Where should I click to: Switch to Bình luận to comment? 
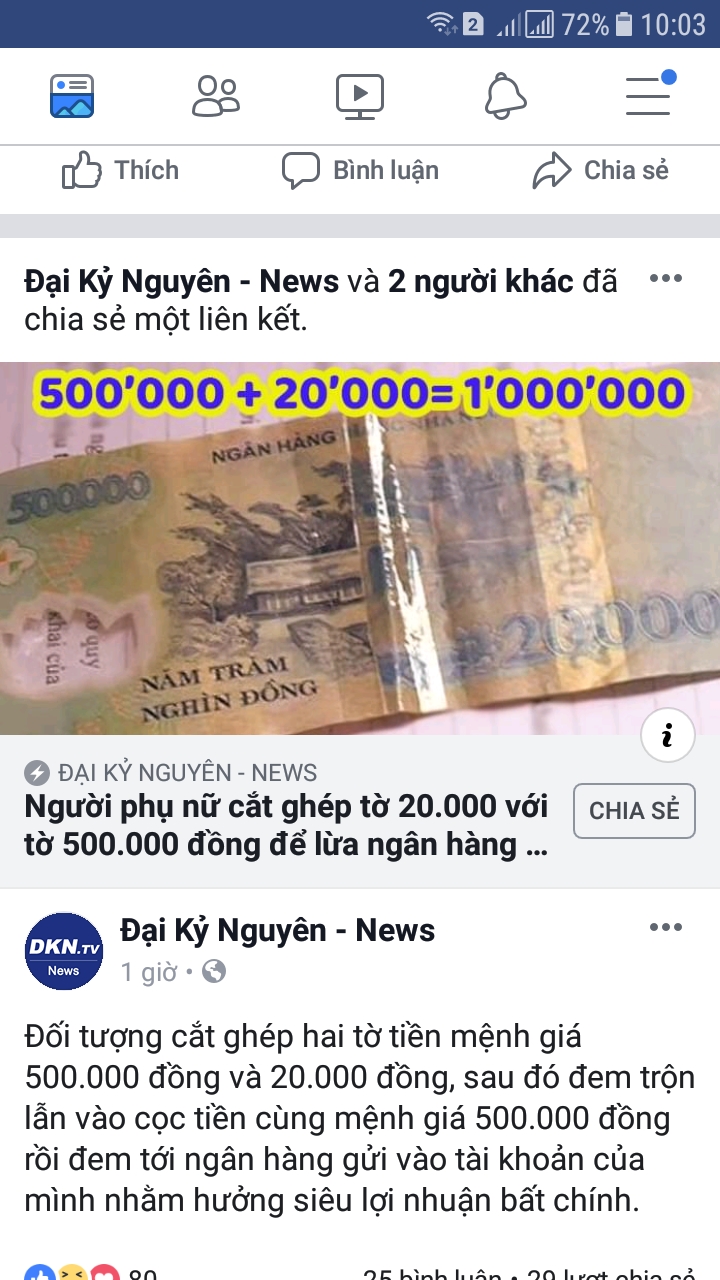click(362, 170)
